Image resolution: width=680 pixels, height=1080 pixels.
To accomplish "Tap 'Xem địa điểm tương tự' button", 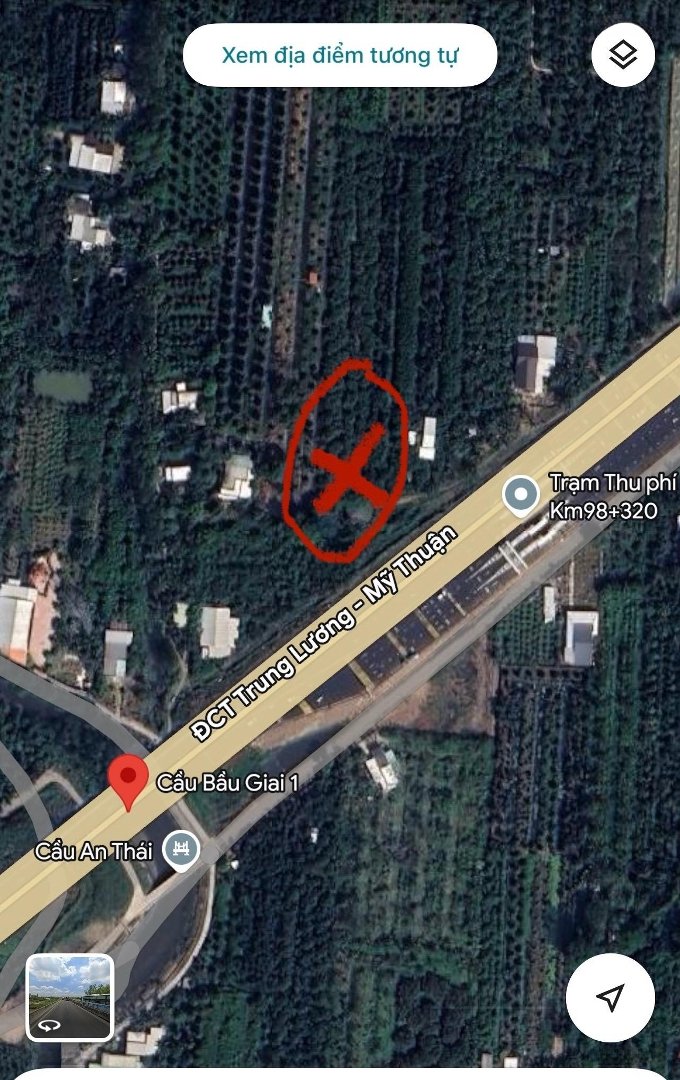I will (339, 55).
